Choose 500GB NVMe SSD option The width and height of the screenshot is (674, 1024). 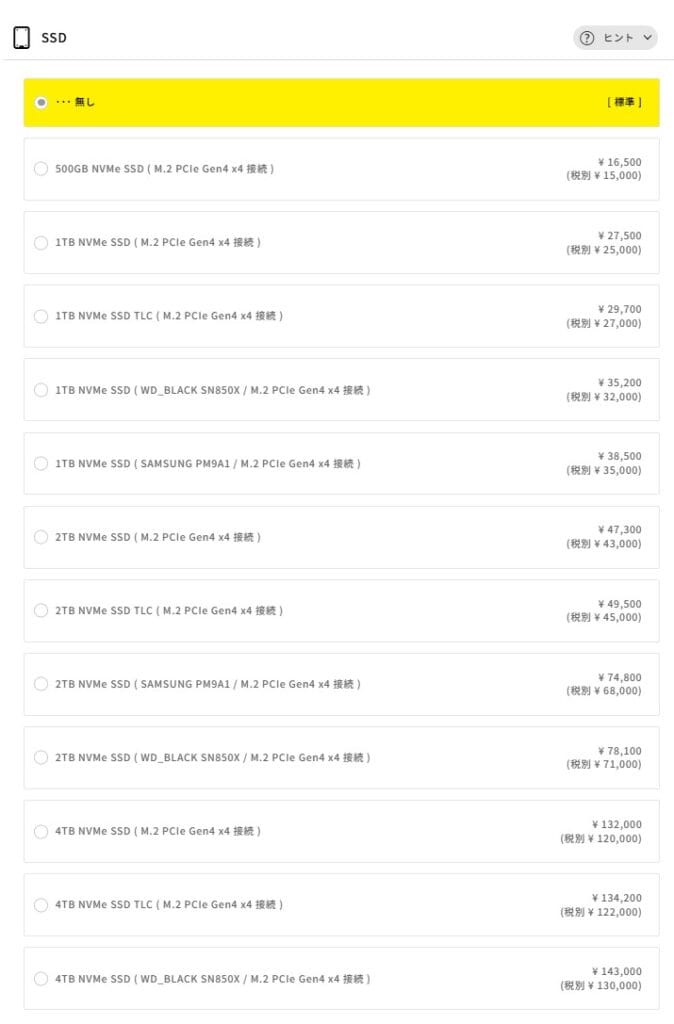(x=41, y=169)
